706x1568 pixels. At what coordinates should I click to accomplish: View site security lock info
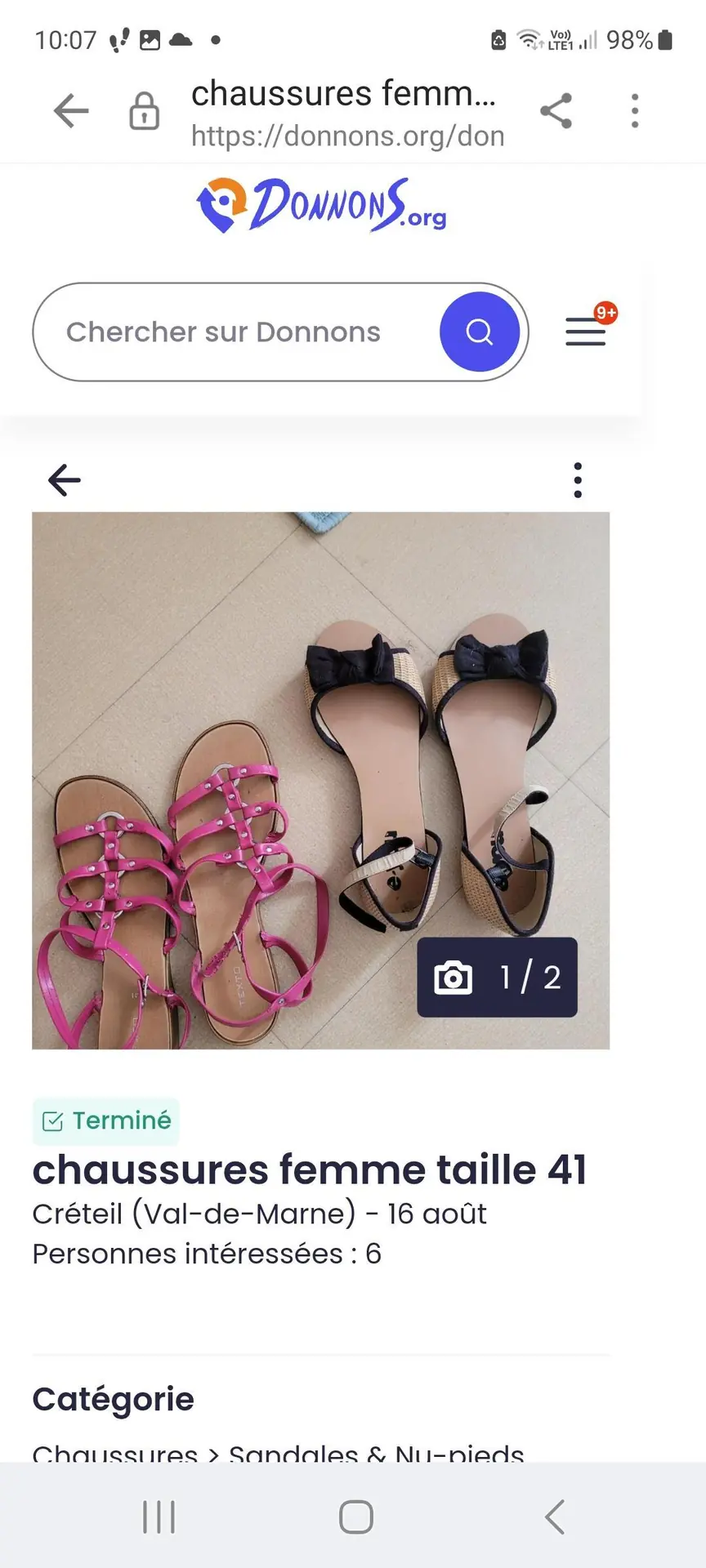[144, 111]
